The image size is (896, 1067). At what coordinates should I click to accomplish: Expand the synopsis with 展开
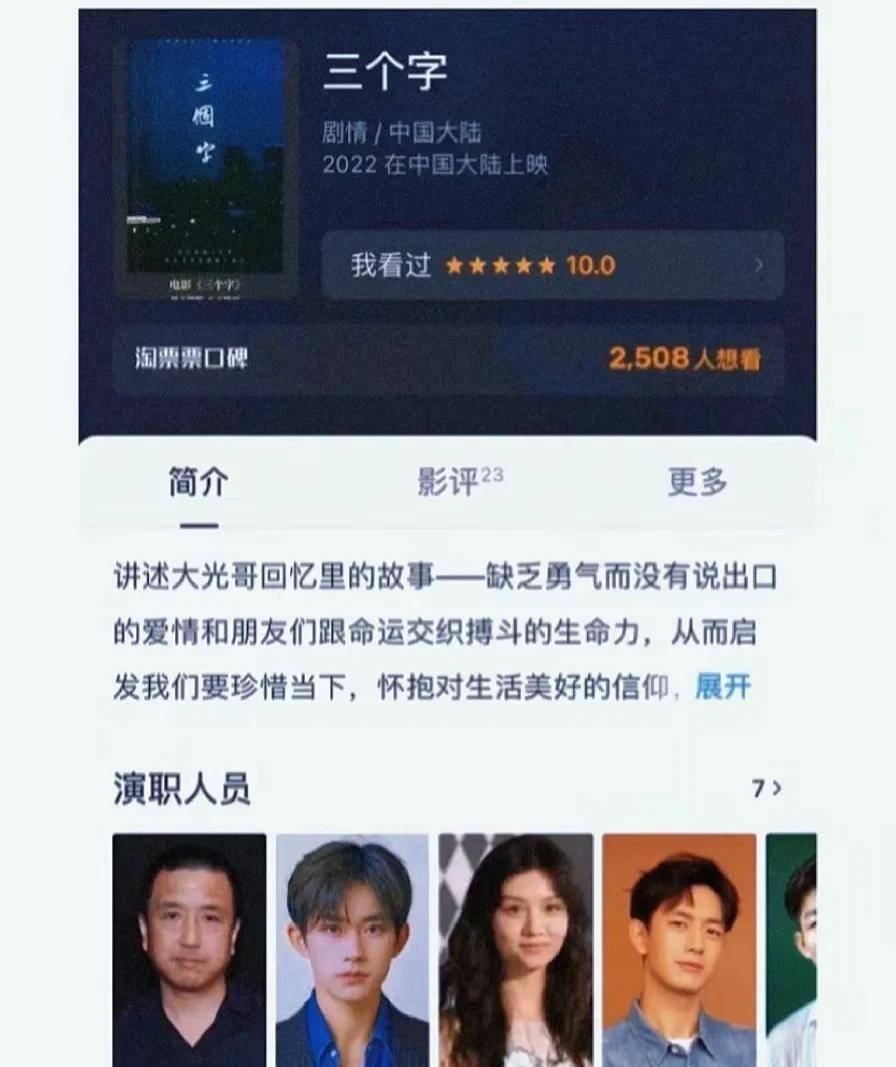pos(722,688)
